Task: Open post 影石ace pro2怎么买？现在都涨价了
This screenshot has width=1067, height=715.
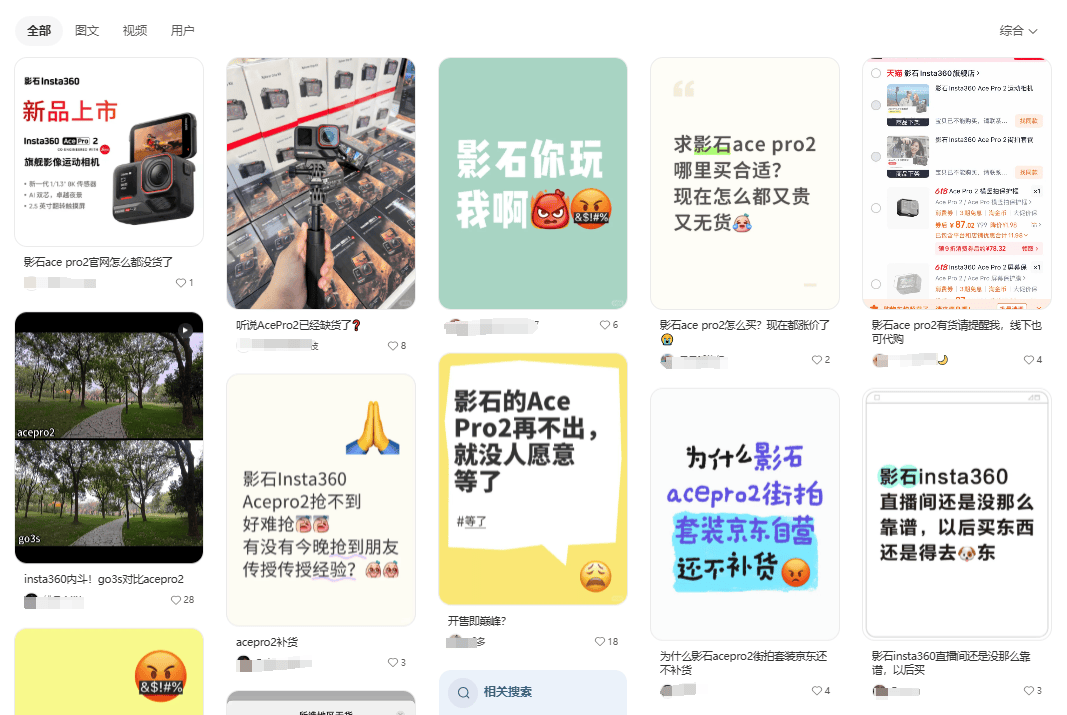Action: [745, 183]
